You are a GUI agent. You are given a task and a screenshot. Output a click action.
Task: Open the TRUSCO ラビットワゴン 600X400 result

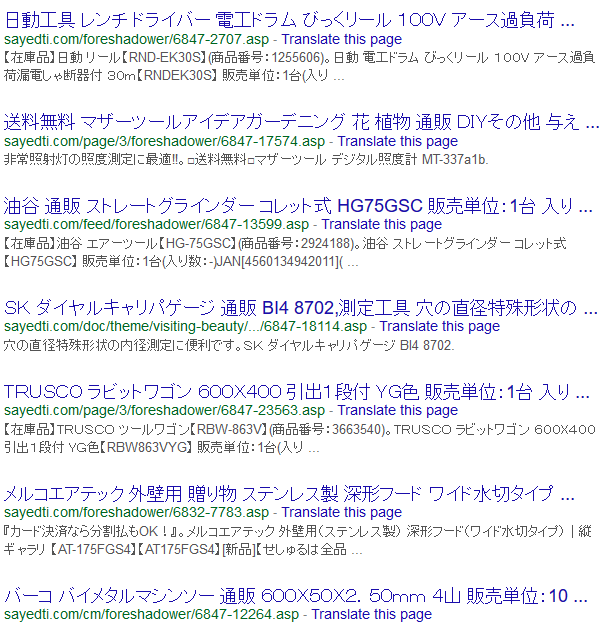pos(290,391)
